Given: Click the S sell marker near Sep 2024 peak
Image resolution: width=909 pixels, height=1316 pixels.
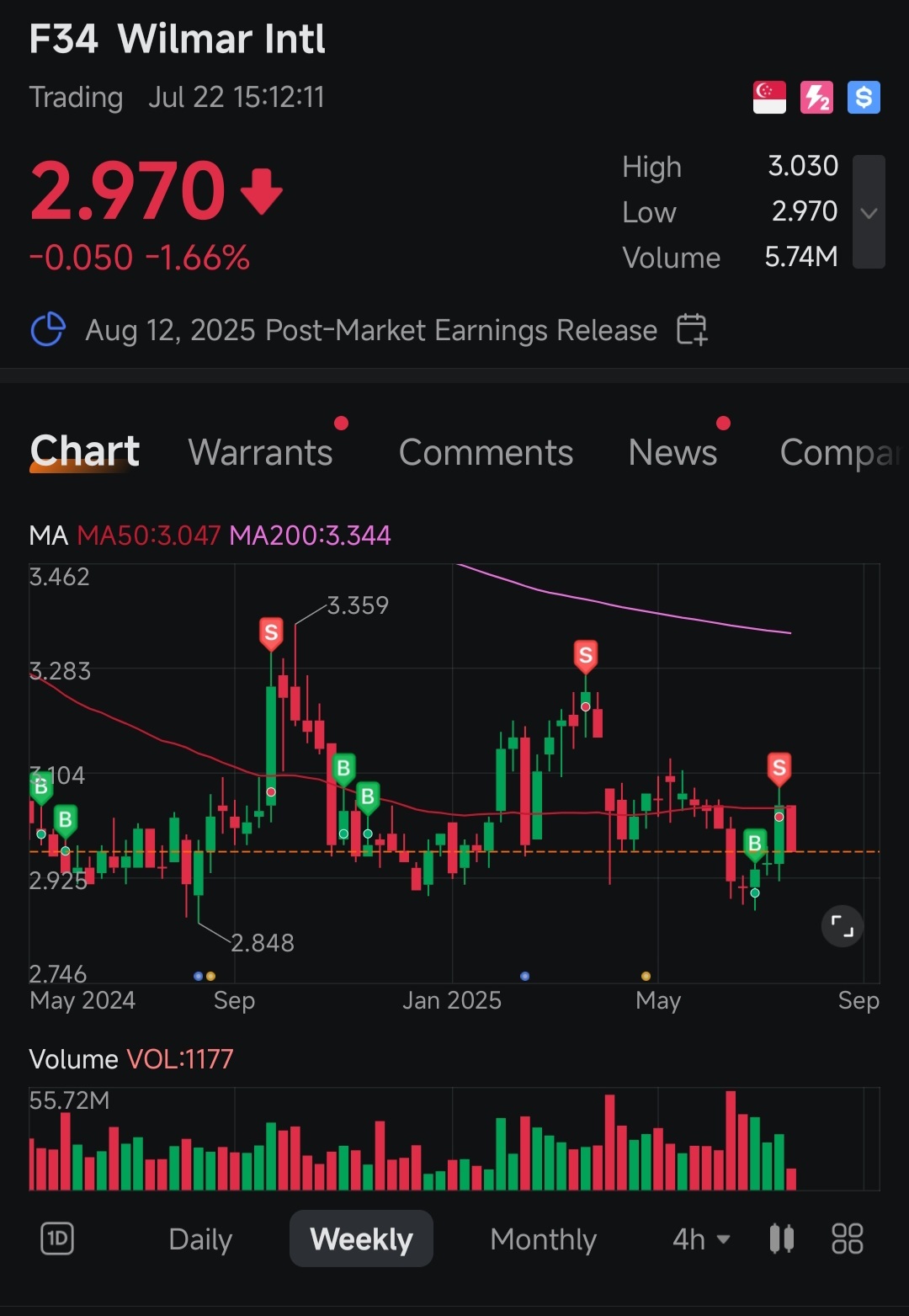Looking at the screenshot, I should point(271,634).
